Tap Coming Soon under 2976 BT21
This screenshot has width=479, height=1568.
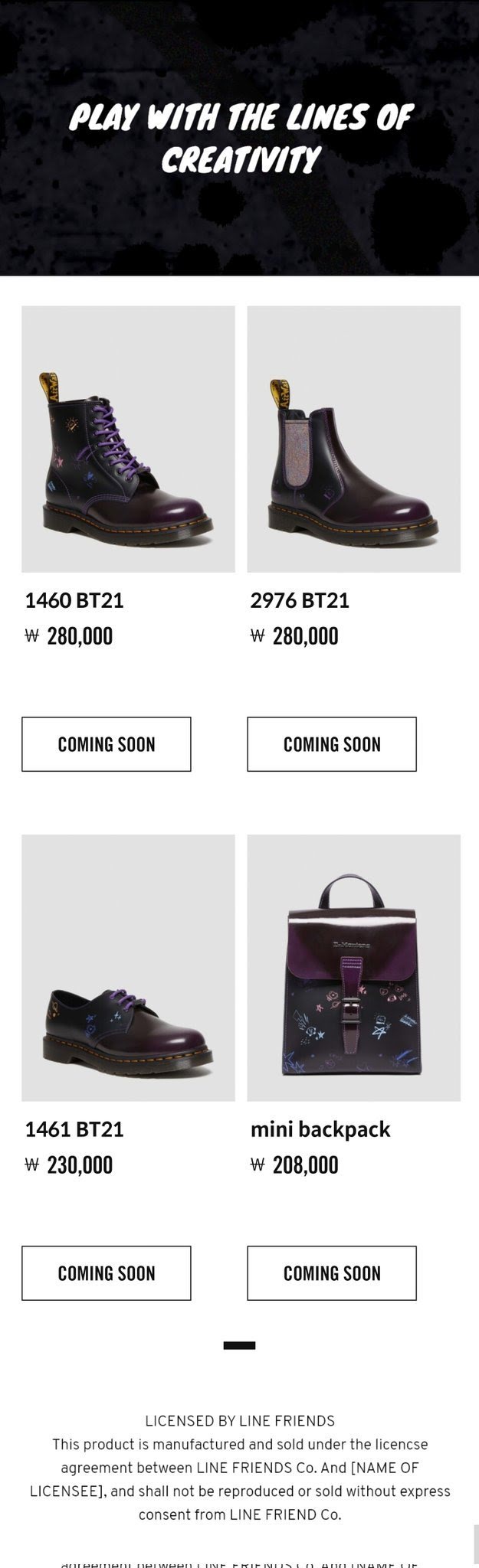[331, 743]
